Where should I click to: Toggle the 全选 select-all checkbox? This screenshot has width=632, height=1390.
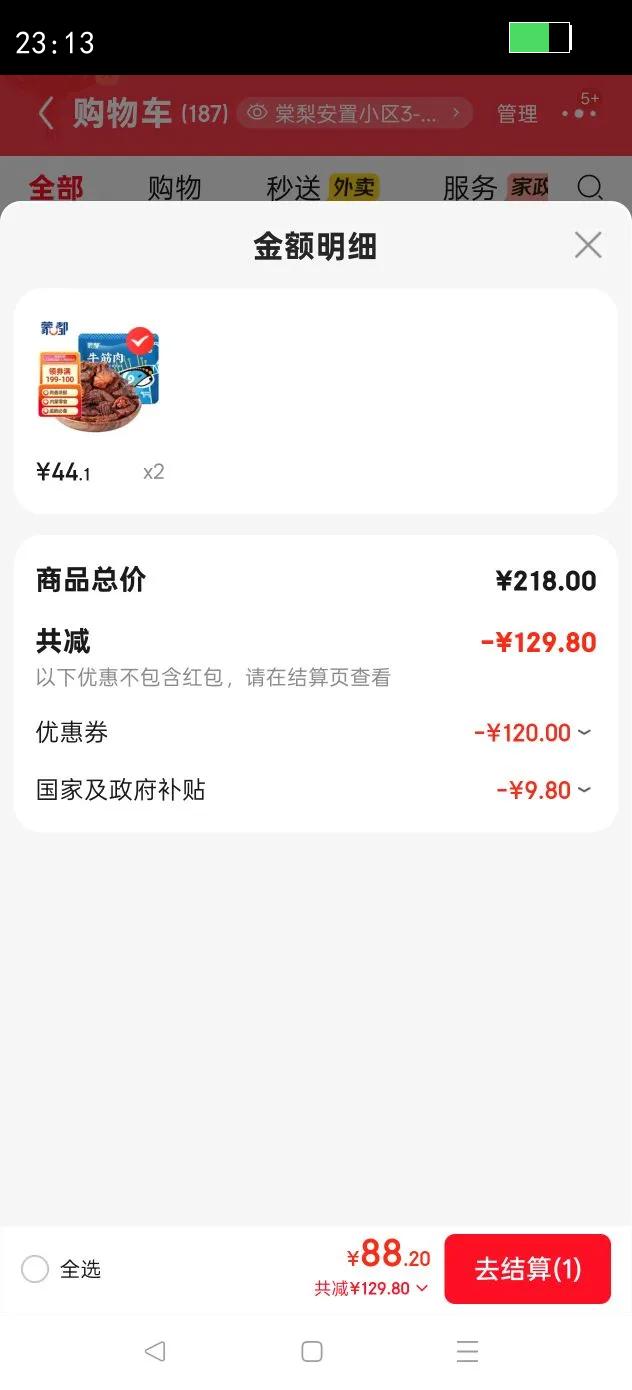pyautogui.click(x=35, y=1269)
